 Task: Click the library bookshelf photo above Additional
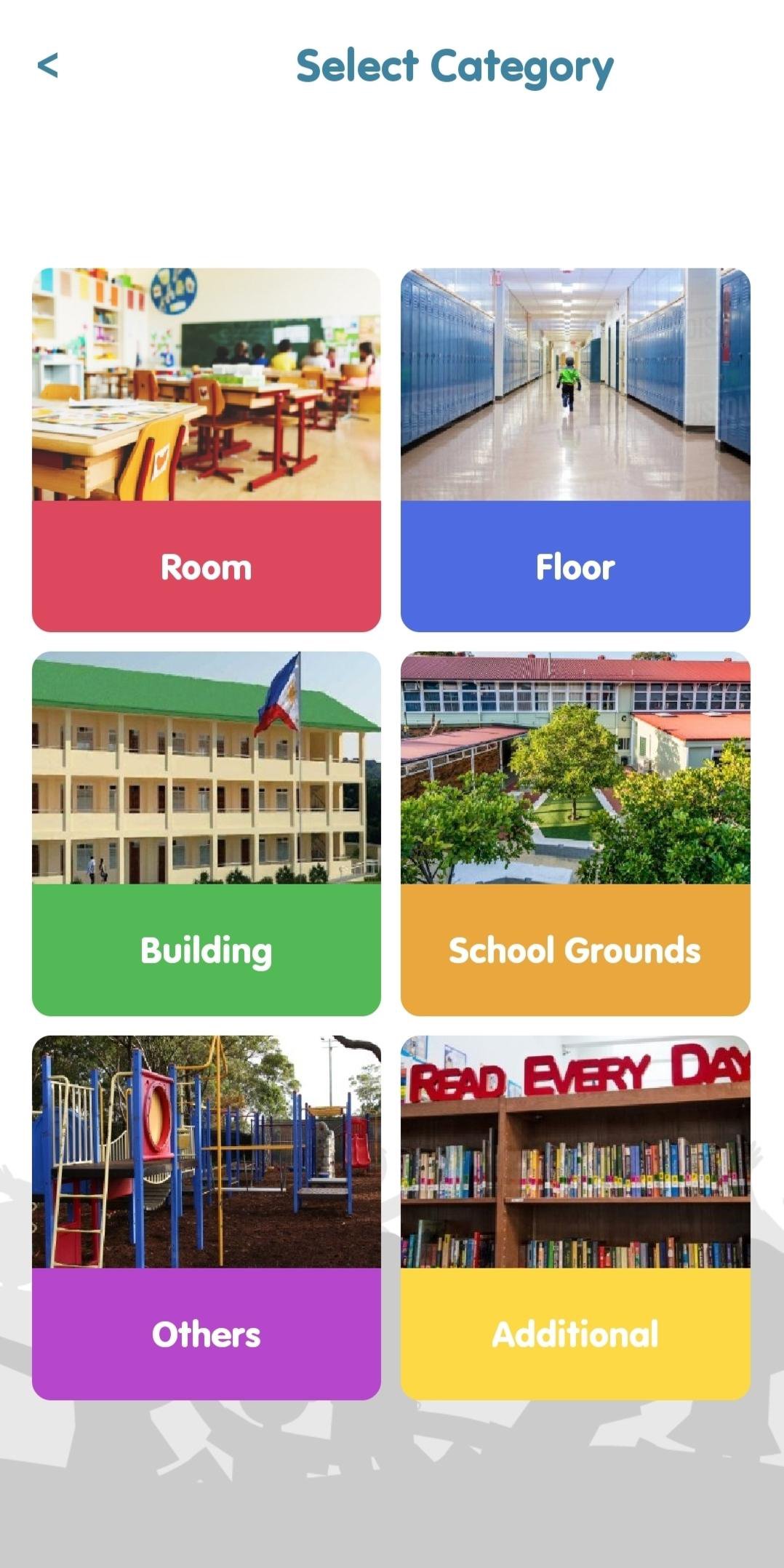tap(575, 1149)
